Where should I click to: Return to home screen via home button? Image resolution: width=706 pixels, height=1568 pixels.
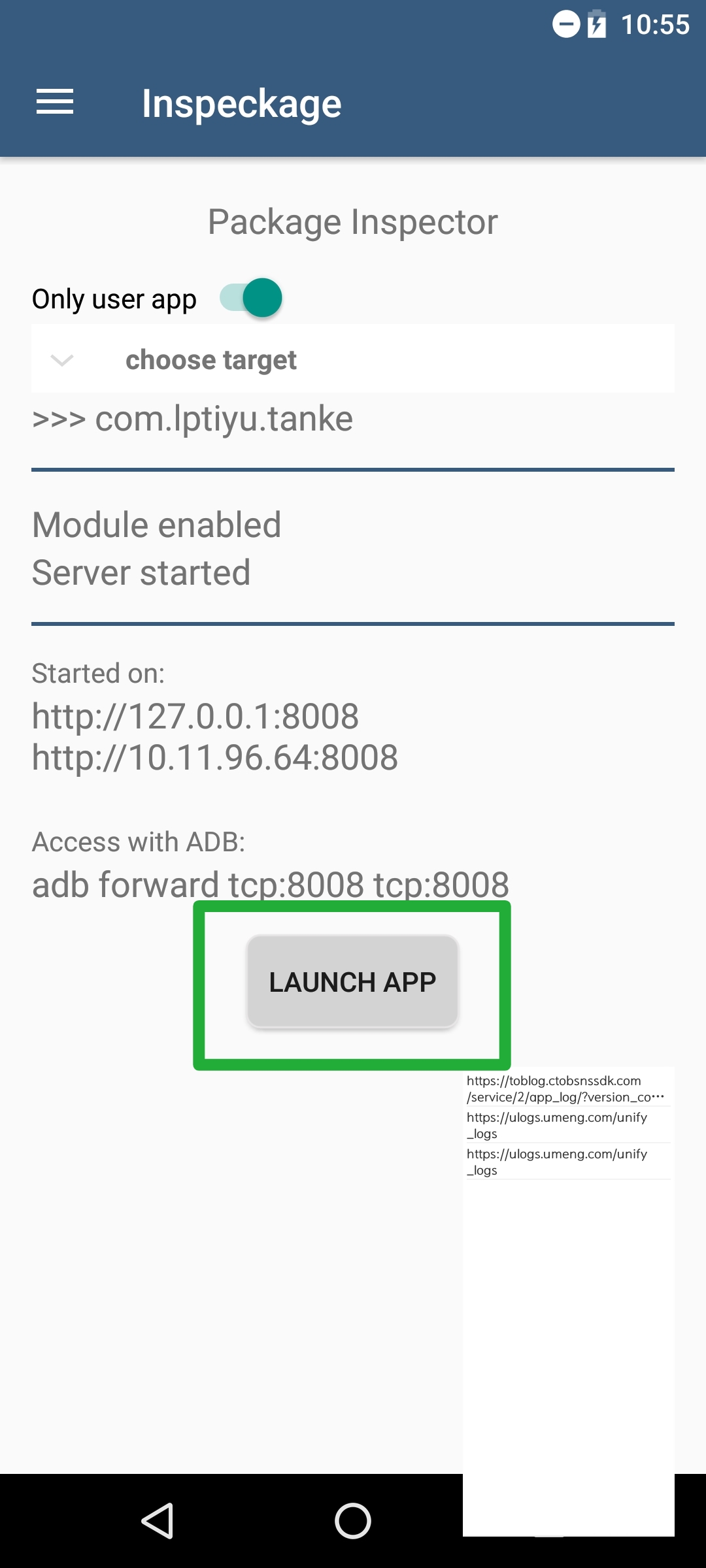353,1521
